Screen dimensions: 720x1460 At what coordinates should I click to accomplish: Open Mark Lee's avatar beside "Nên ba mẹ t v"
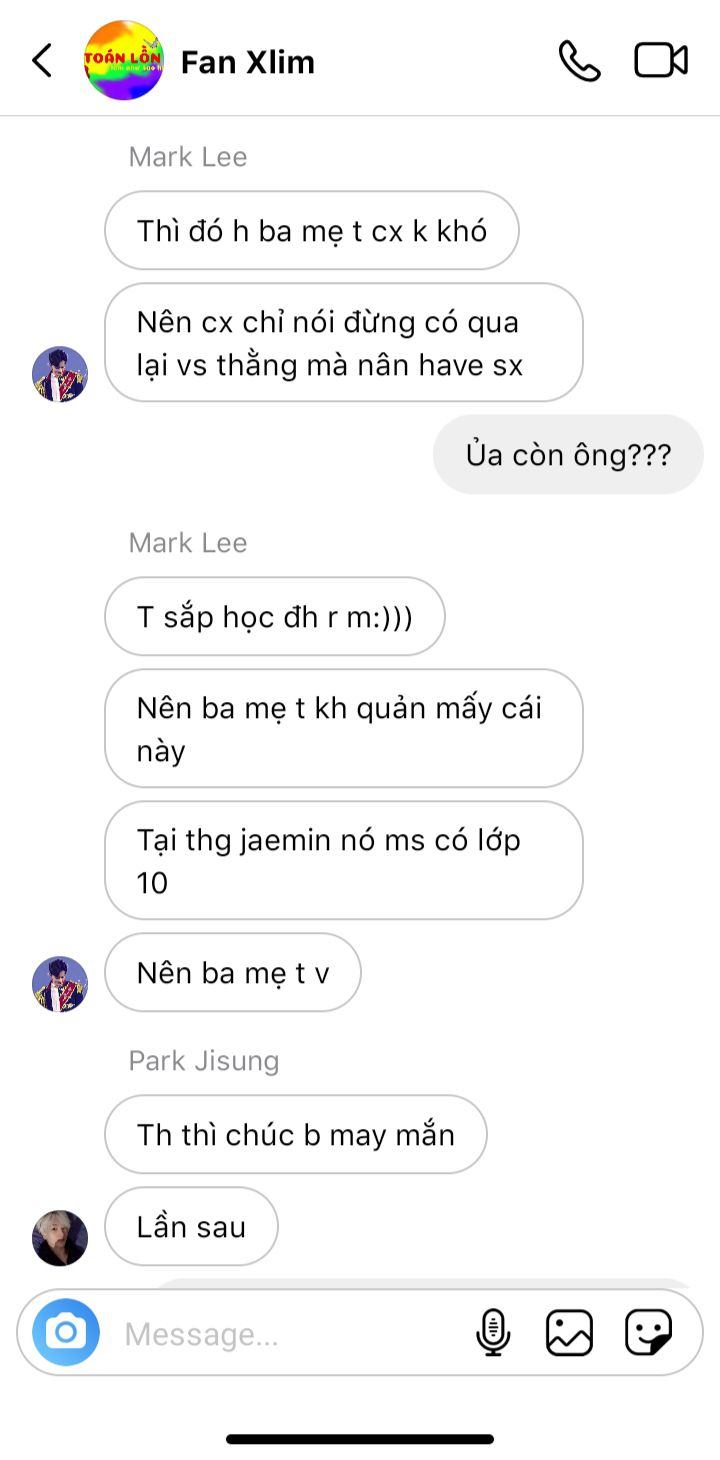coord(60,984)
